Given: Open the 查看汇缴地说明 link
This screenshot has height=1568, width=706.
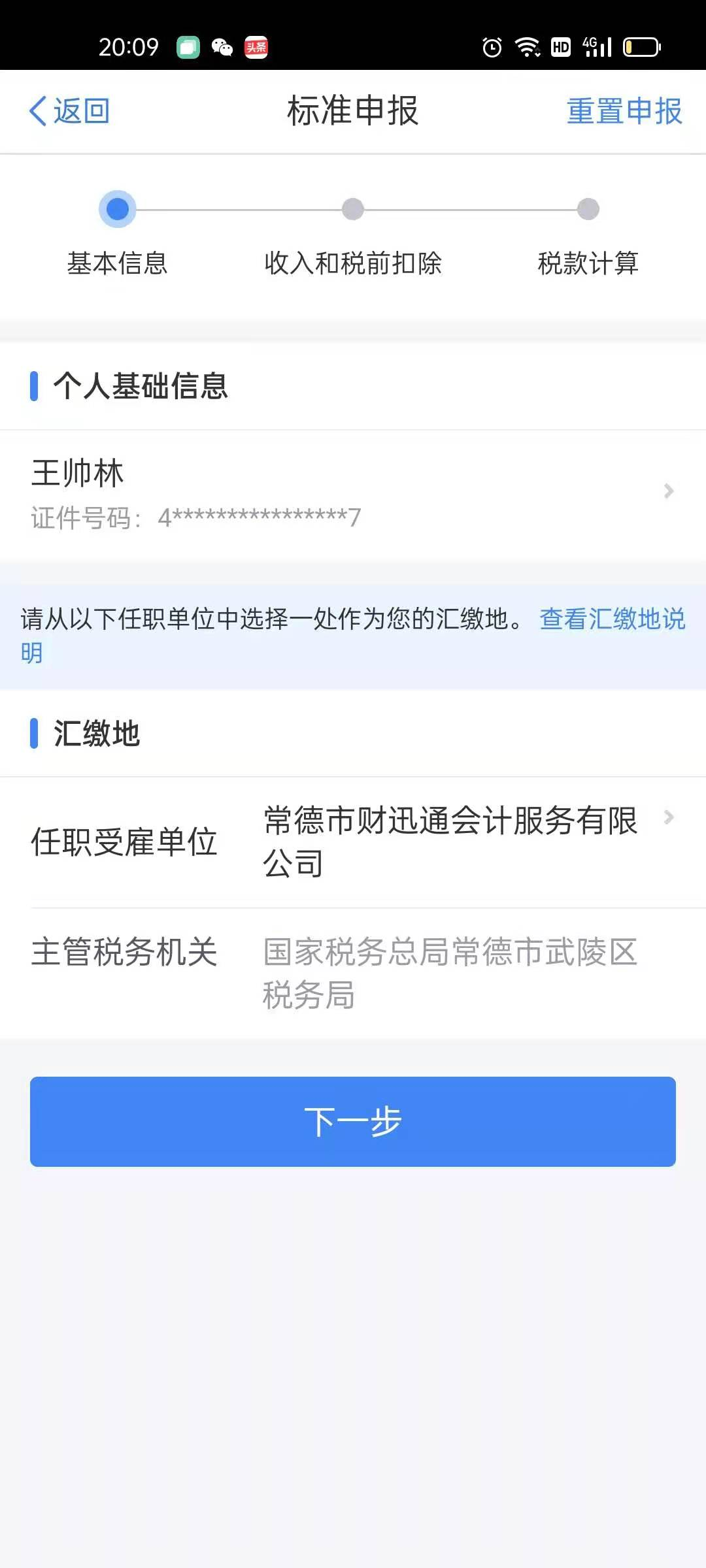Looking at the screenshot, I should click(x=611, y=619).
